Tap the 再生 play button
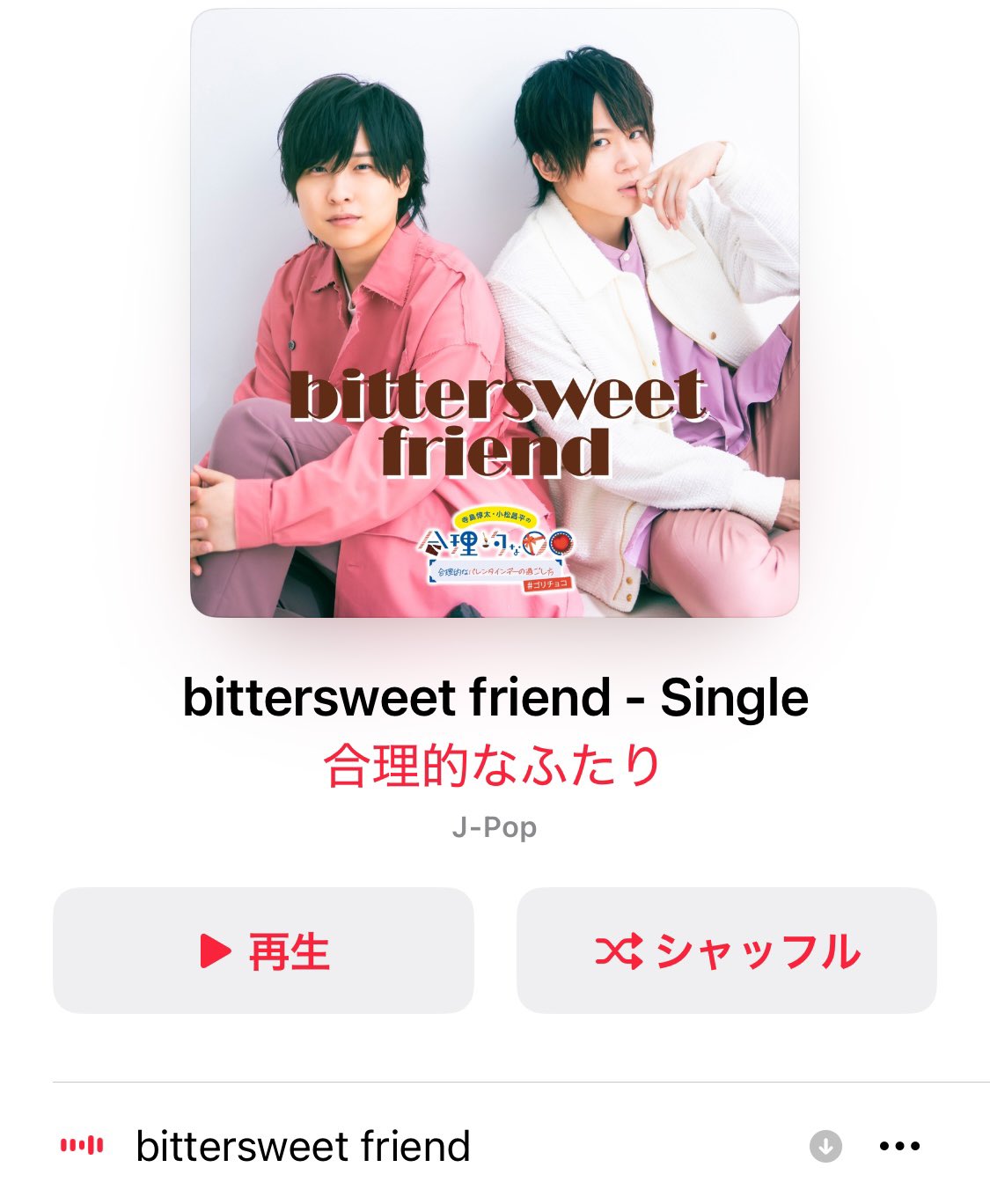 point(263,951)
